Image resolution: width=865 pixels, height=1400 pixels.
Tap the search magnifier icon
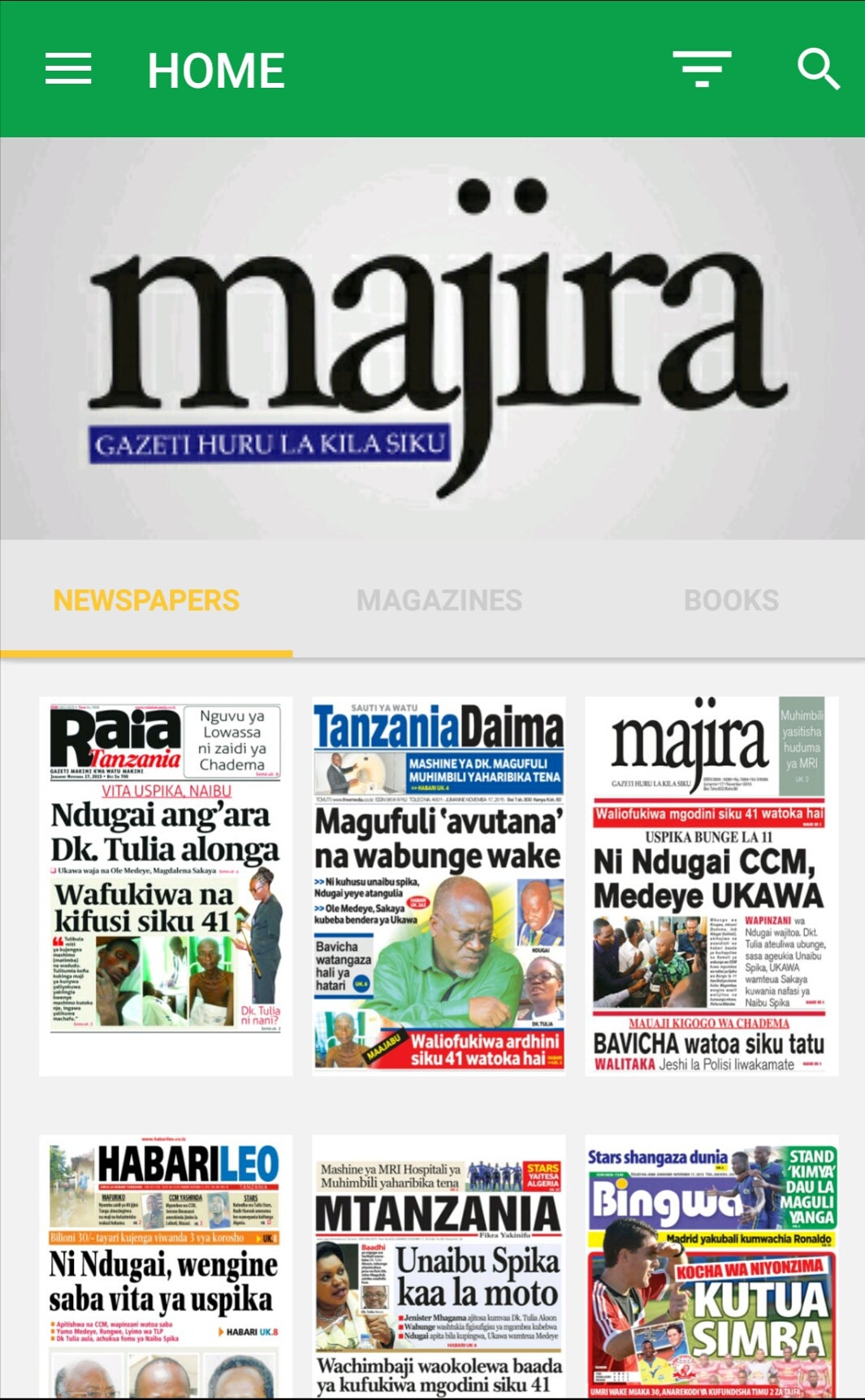pos(817,69)
